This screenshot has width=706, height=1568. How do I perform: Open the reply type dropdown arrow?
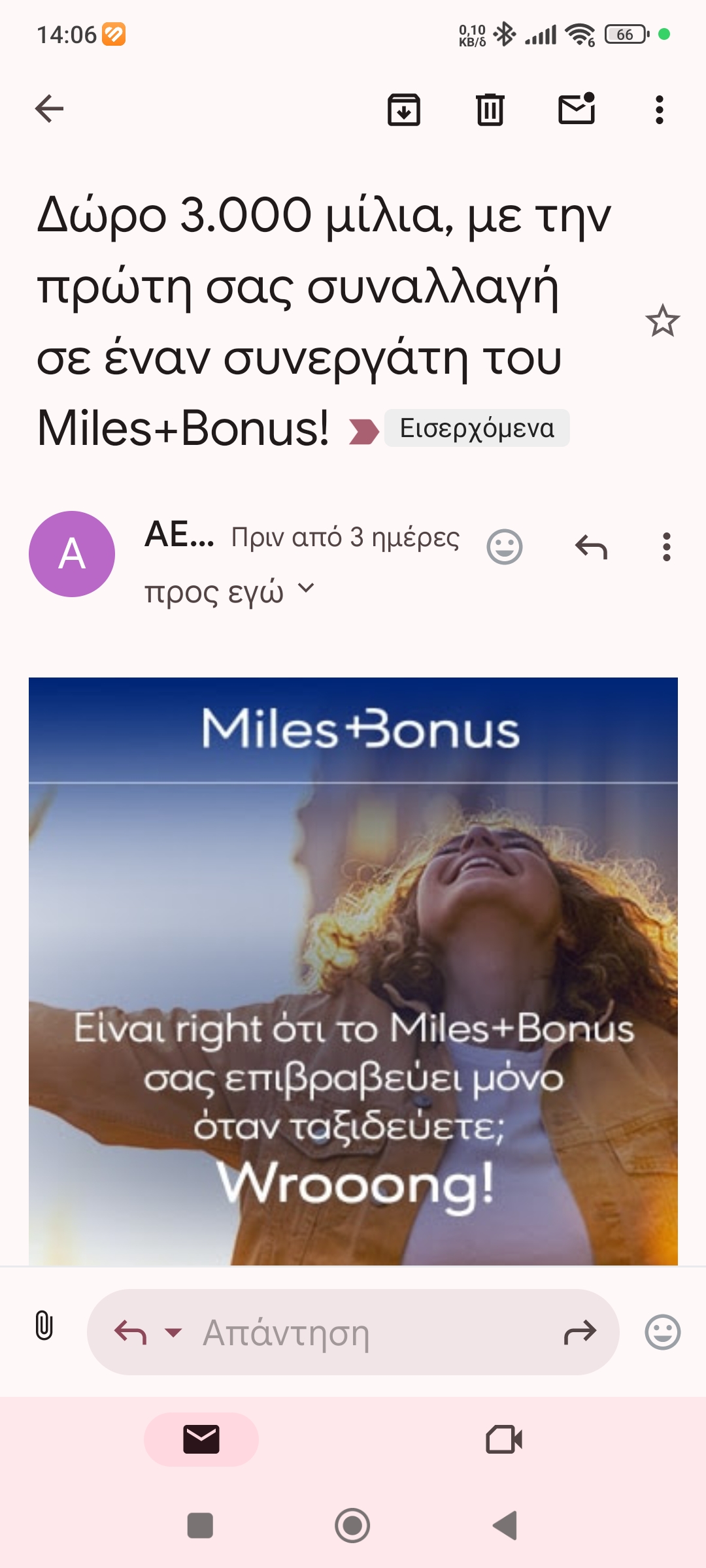point(173,1332)
